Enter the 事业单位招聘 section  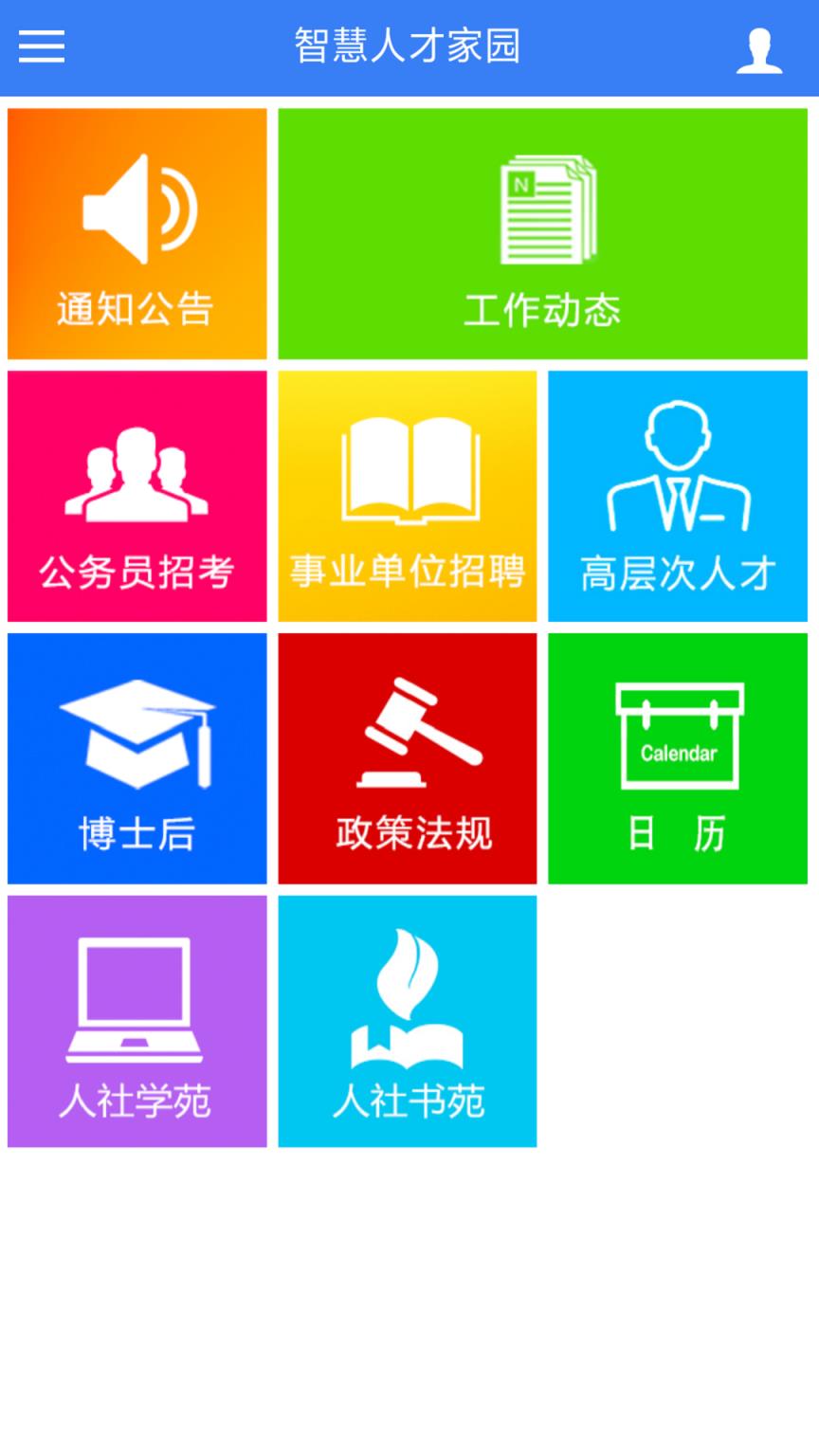tap(408, 496)
